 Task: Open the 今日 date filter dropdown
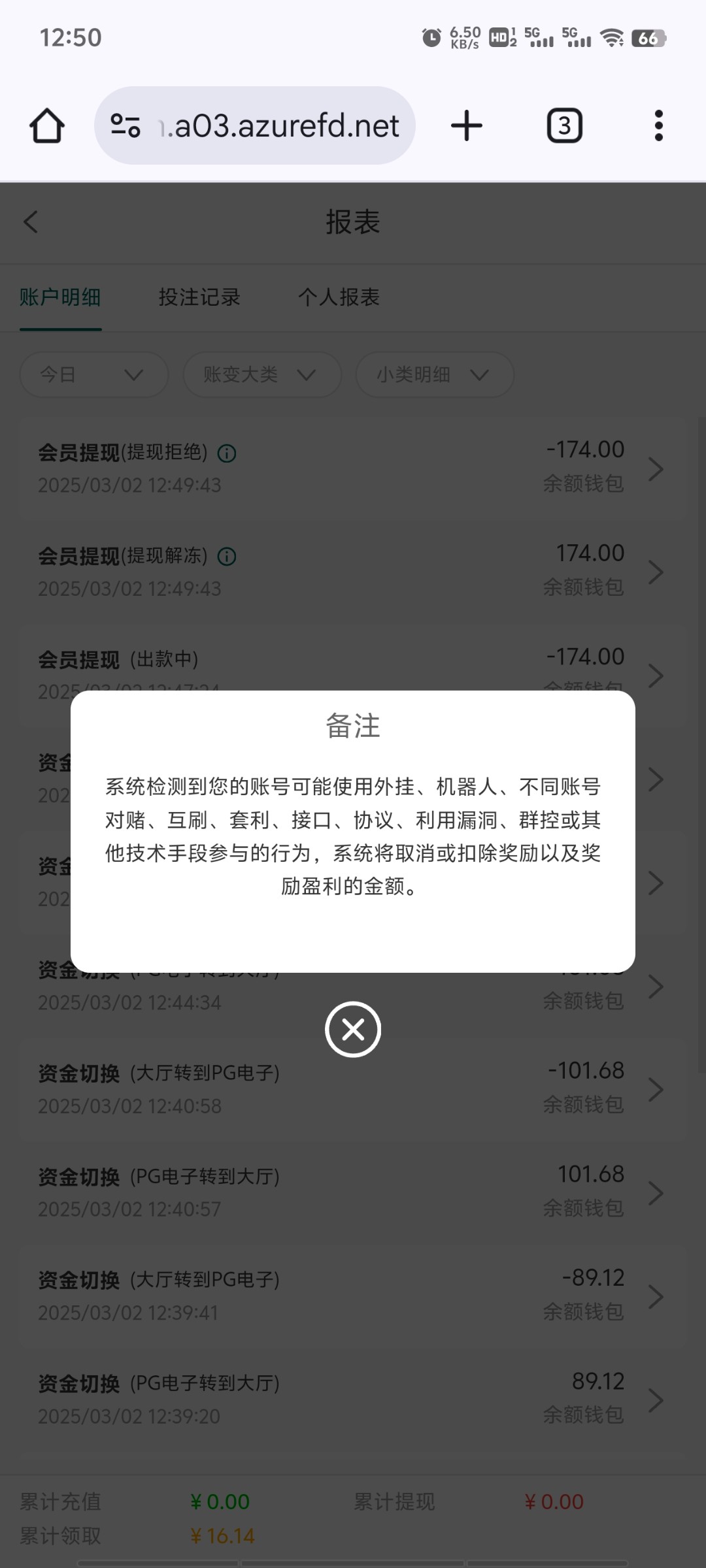tap(93, 374)
